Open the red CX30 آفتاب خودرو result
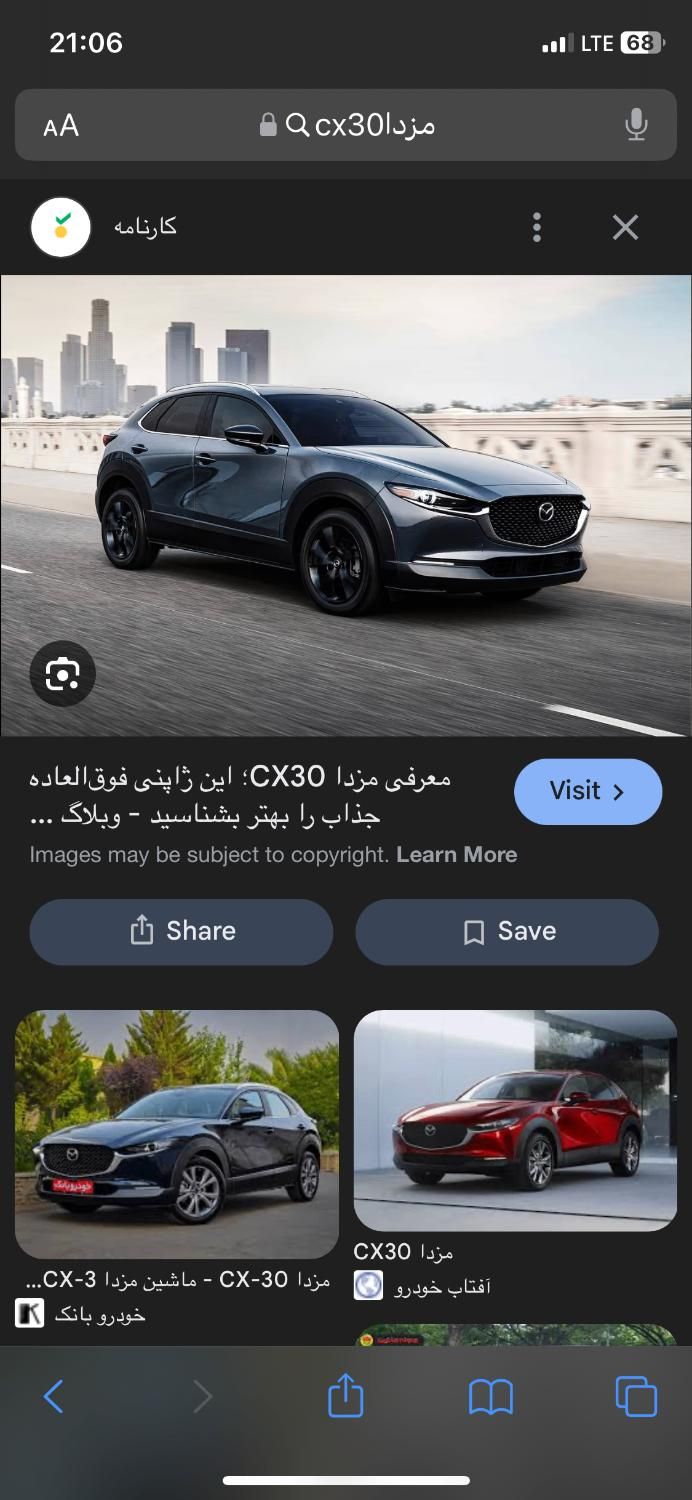The image size is (692, 1500). [515, 1120]
